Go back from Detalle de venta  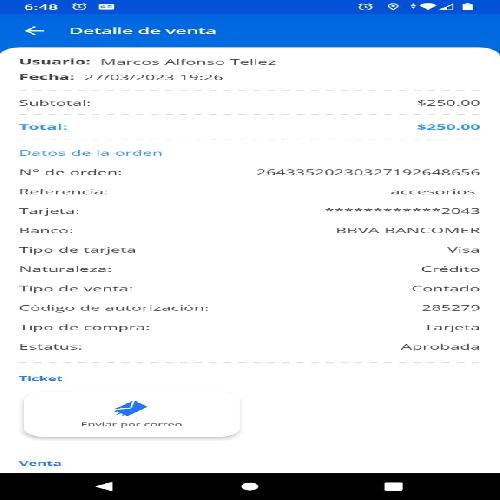(x=35, y=31)
